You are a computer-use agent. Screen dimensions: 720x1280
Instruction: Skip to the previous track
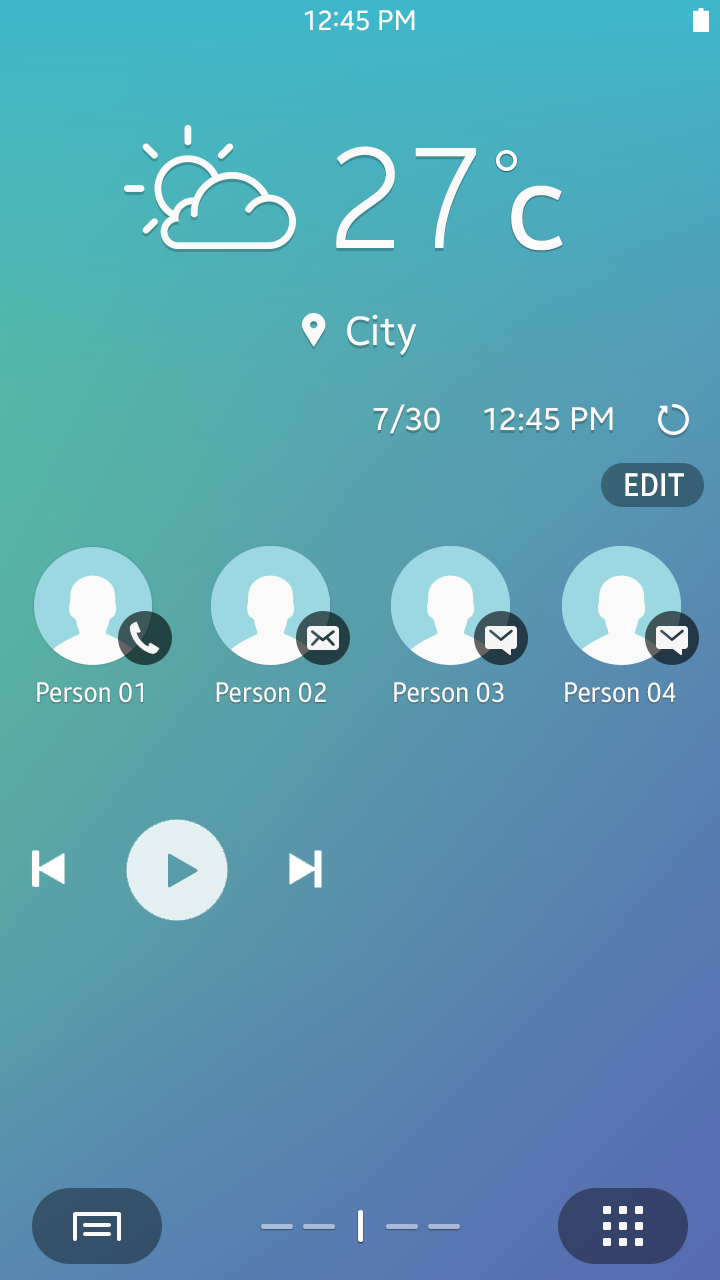49,869
